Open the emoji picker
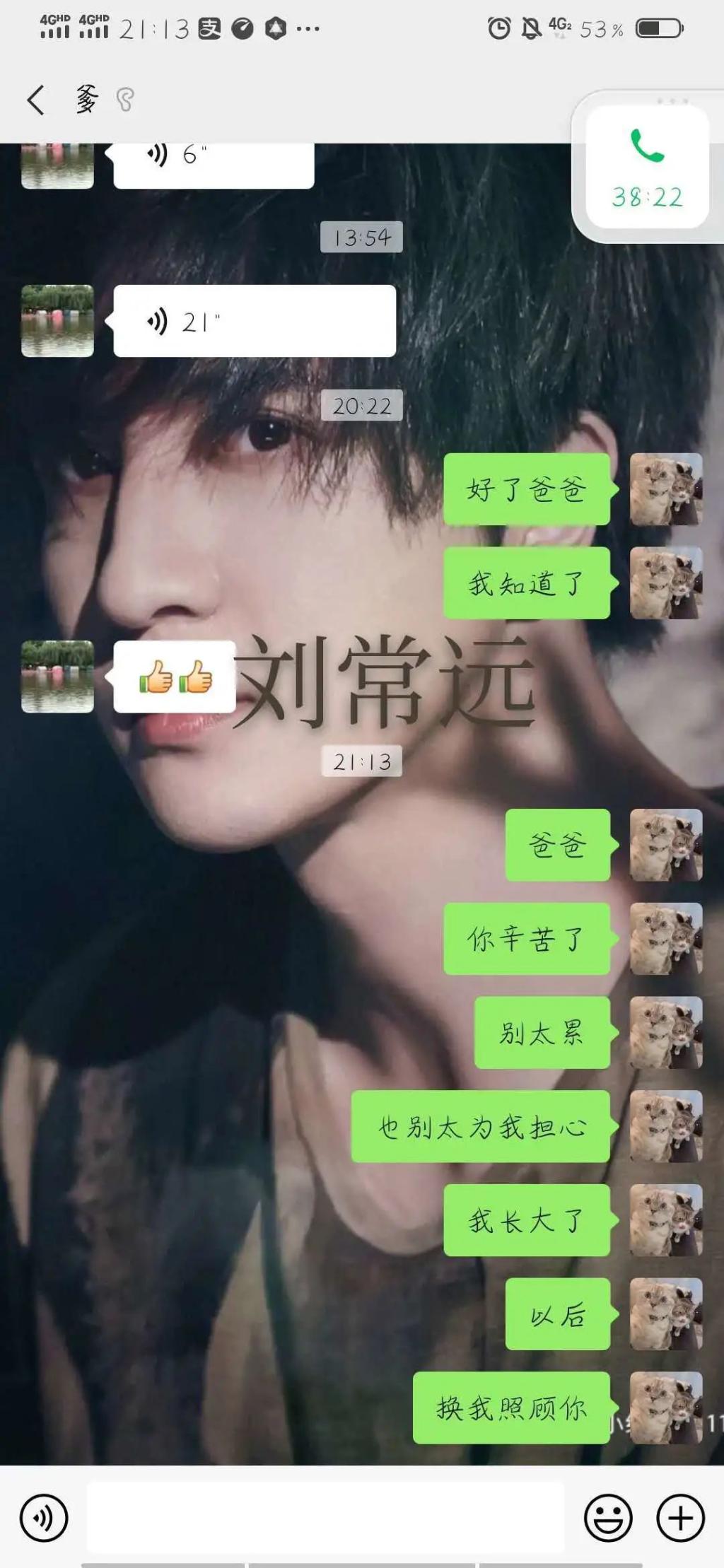This screenshot has width=724, height=1568. click(607, 1517)
